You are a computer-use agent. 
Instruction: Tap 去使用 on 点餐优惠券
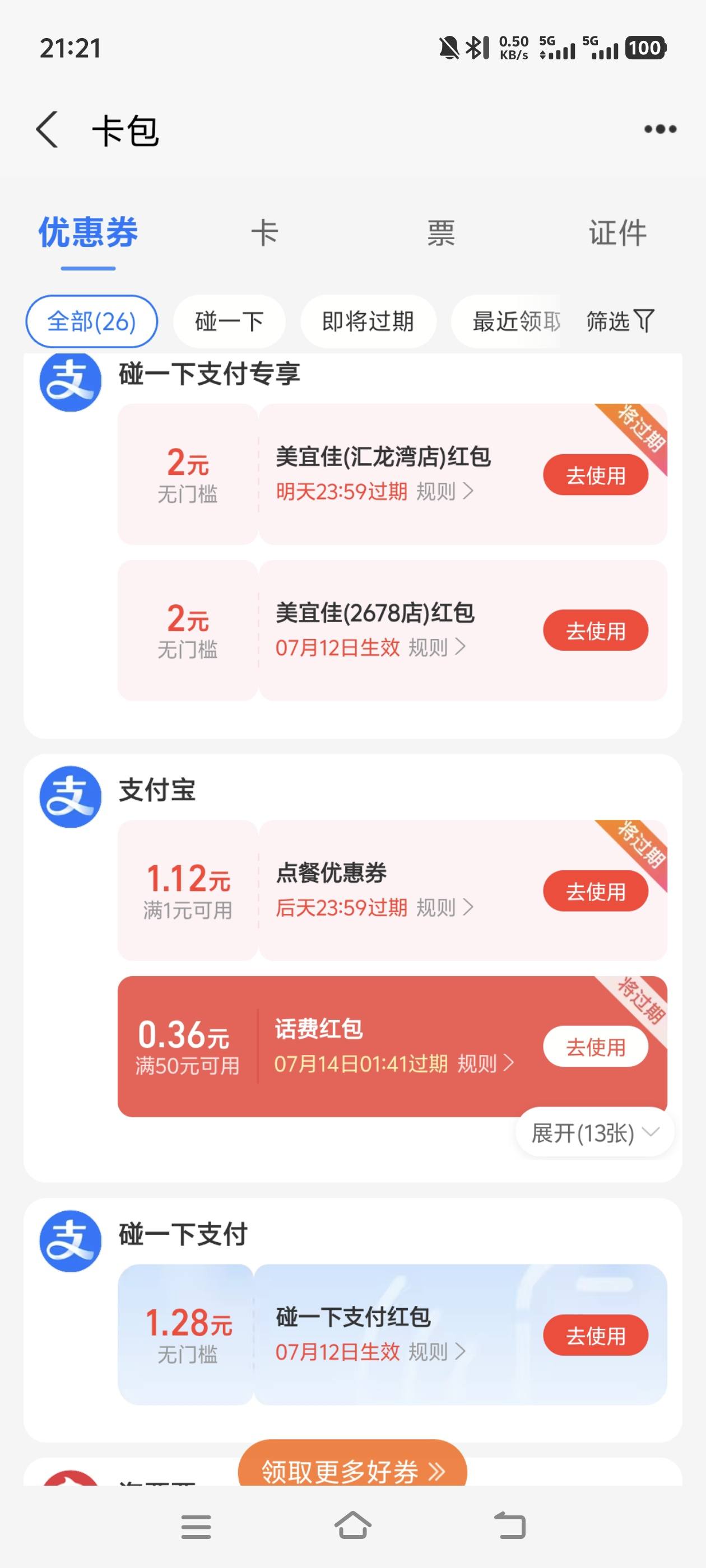(595, 891)
